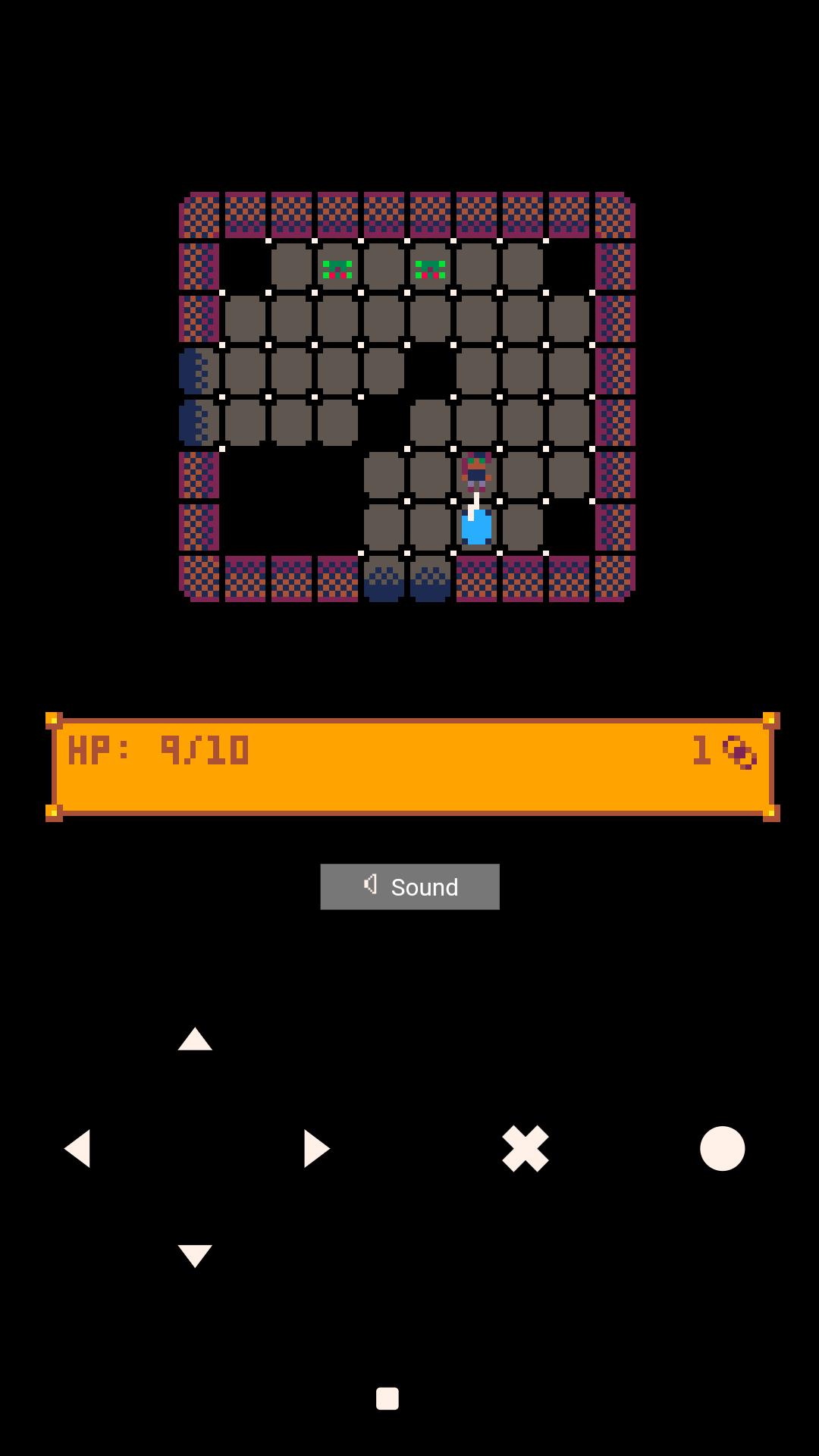Tap the up arrow on the d-pad

(195, 1040)
